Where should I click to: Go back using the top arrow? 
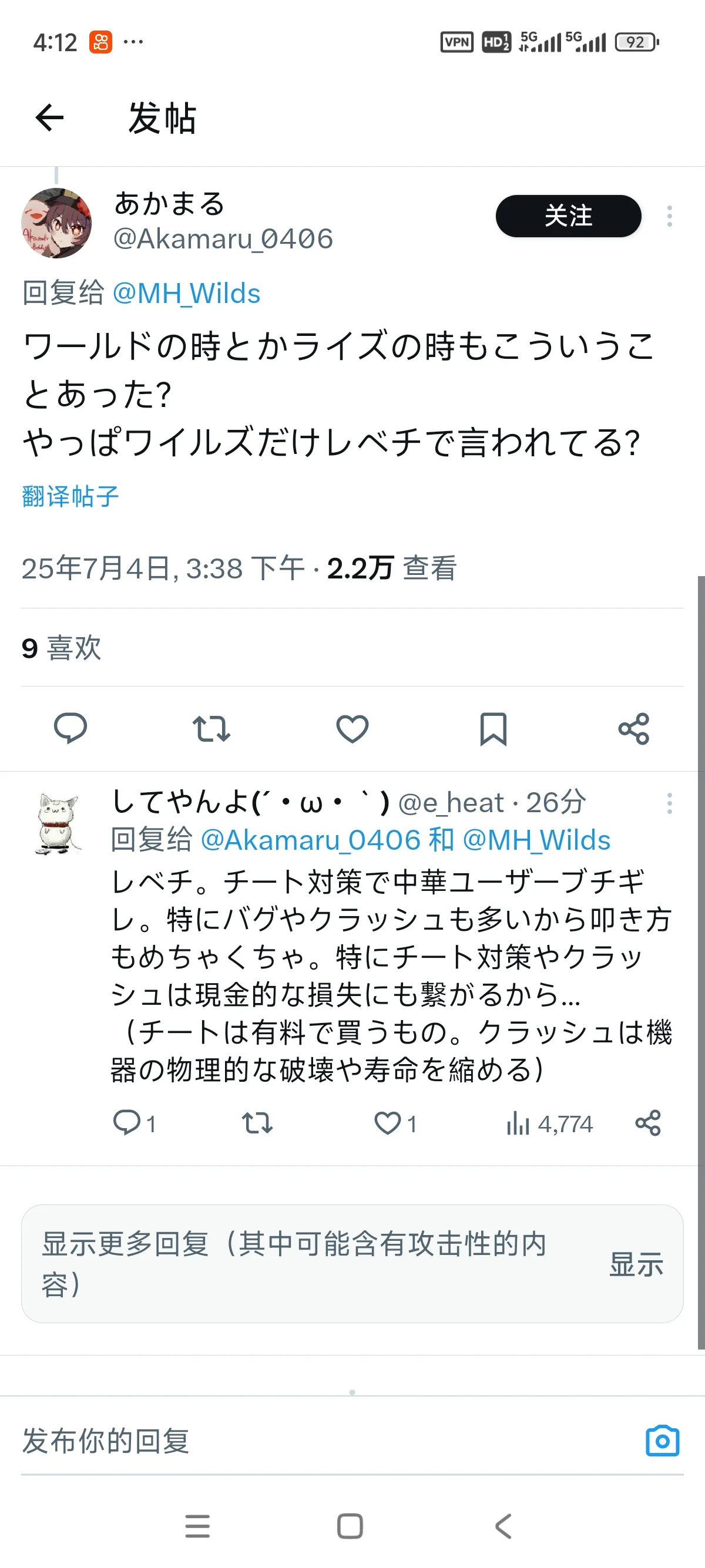coord(50,117)
